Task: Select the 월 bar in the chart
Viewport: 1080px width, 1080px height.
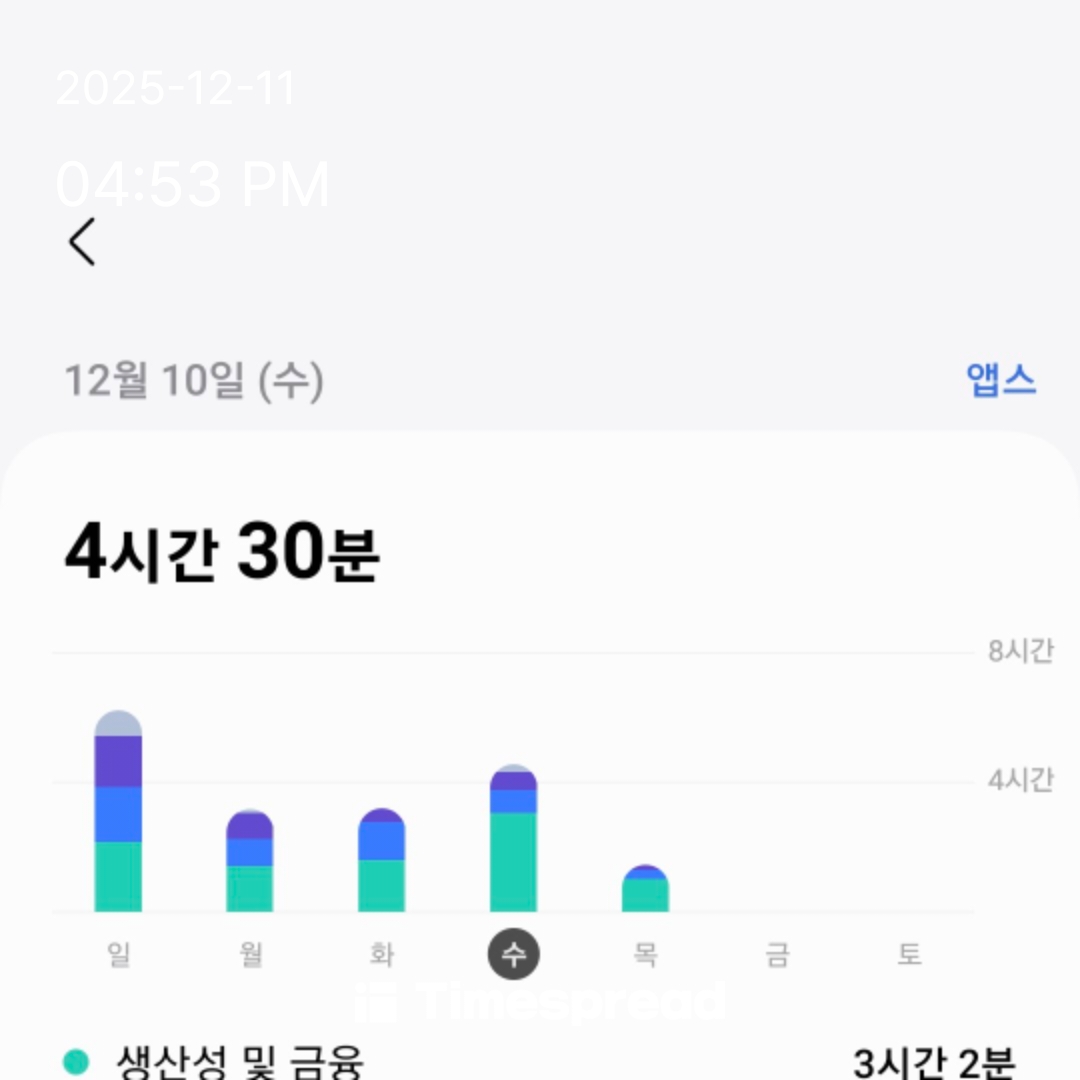Action: (250, 861)
